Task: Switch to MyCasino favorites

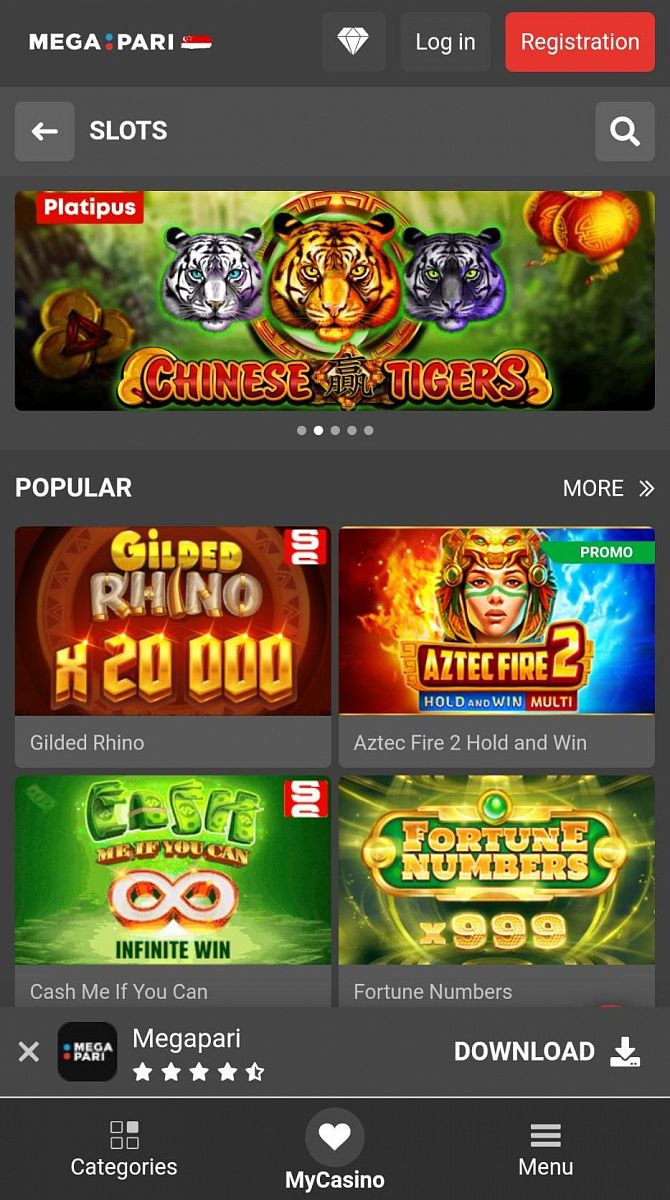Action: pyautogui.click(x=334, y=1150)
